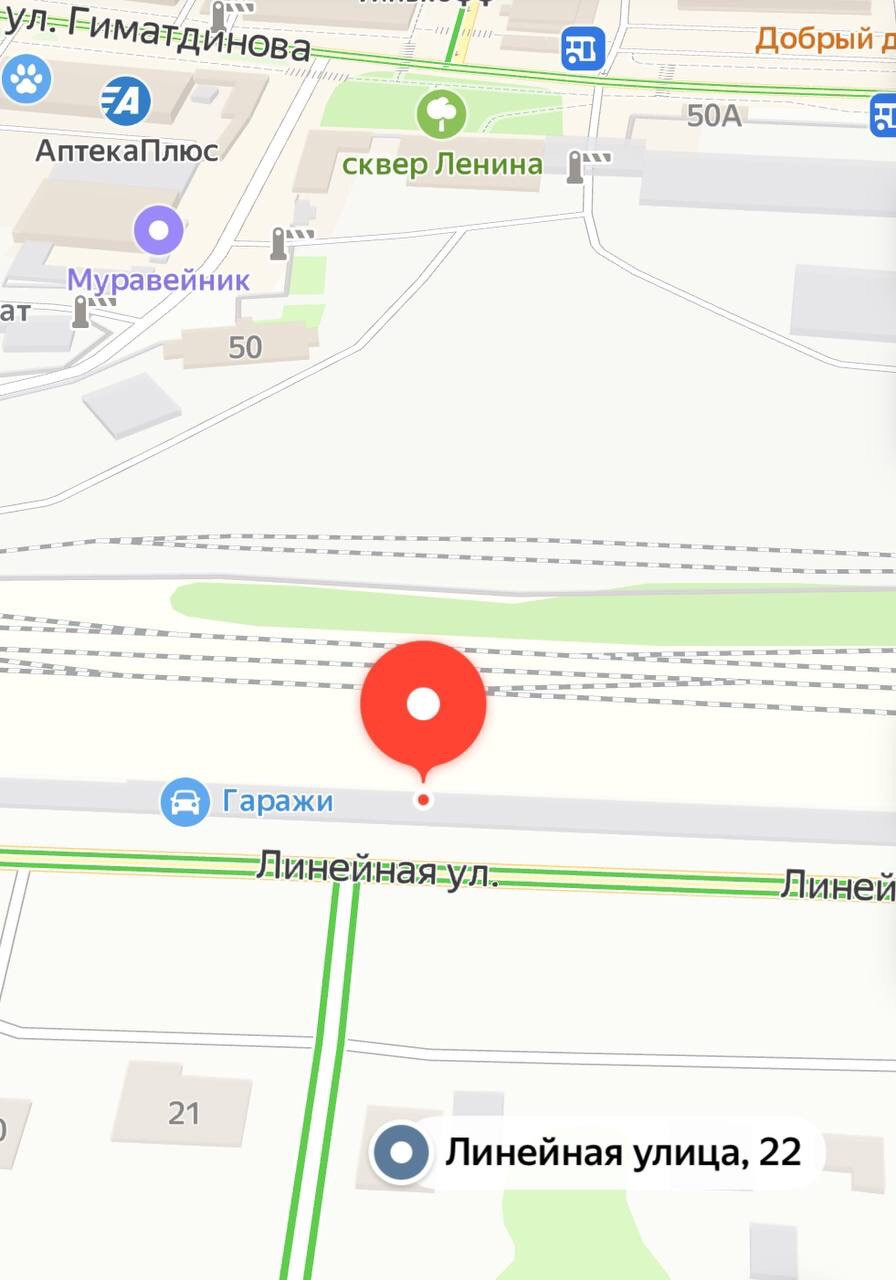Screen dimensions: 896x1280
Task: Open the pet shop paw marker
Action: tap(26, 79)
